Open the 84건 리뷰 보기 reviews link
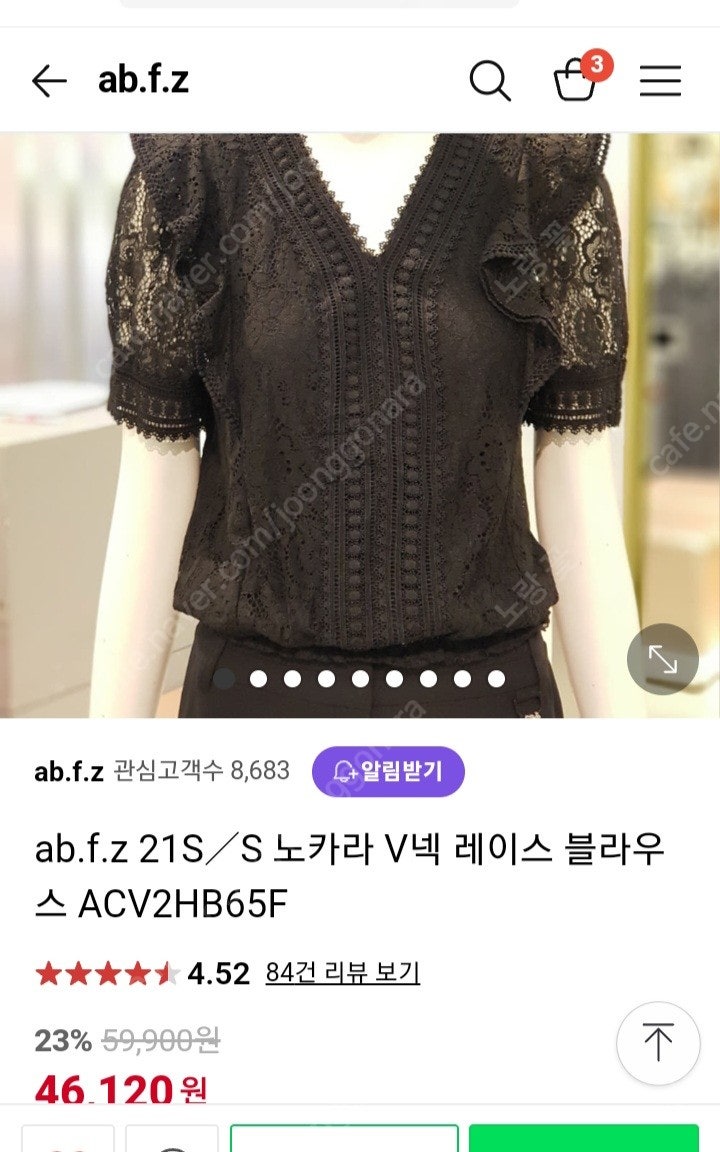Screen dimensions: 720x1152 (342, 973)
